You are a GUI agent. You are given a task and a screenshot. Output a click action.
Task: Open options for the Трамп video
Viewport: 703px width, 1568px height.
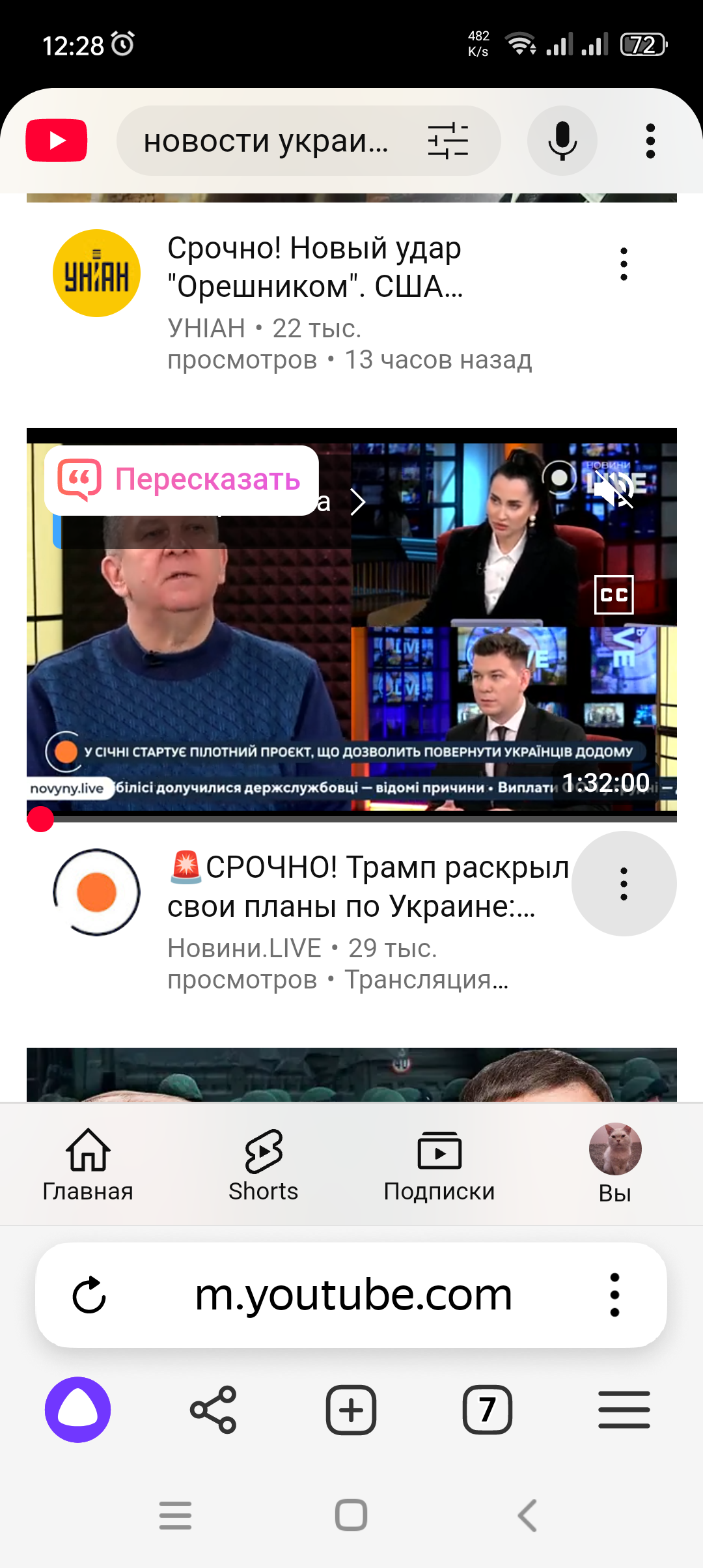click(x=624, y=884)
